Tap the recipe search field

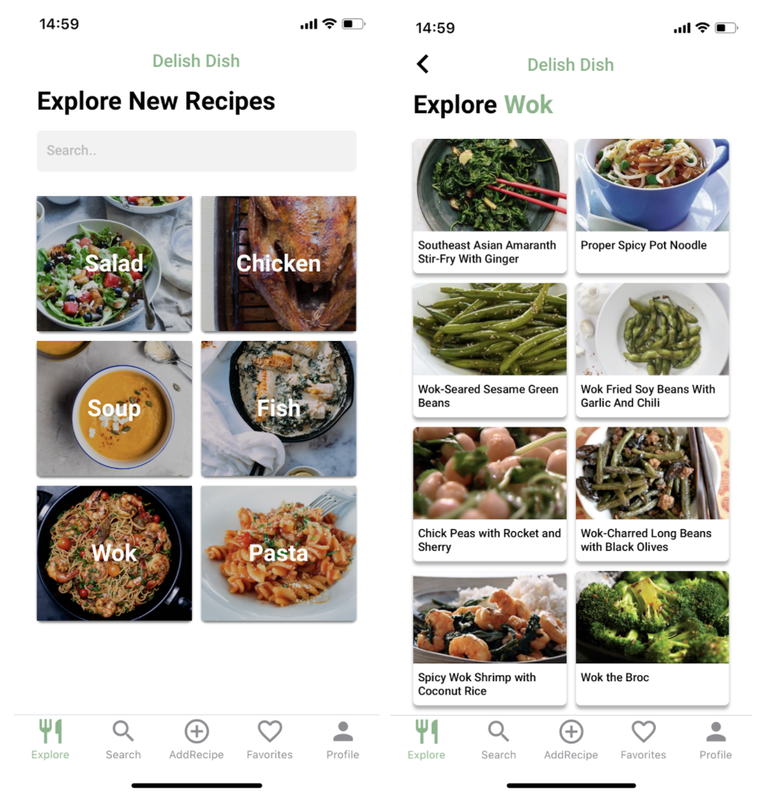click(196, 151)
